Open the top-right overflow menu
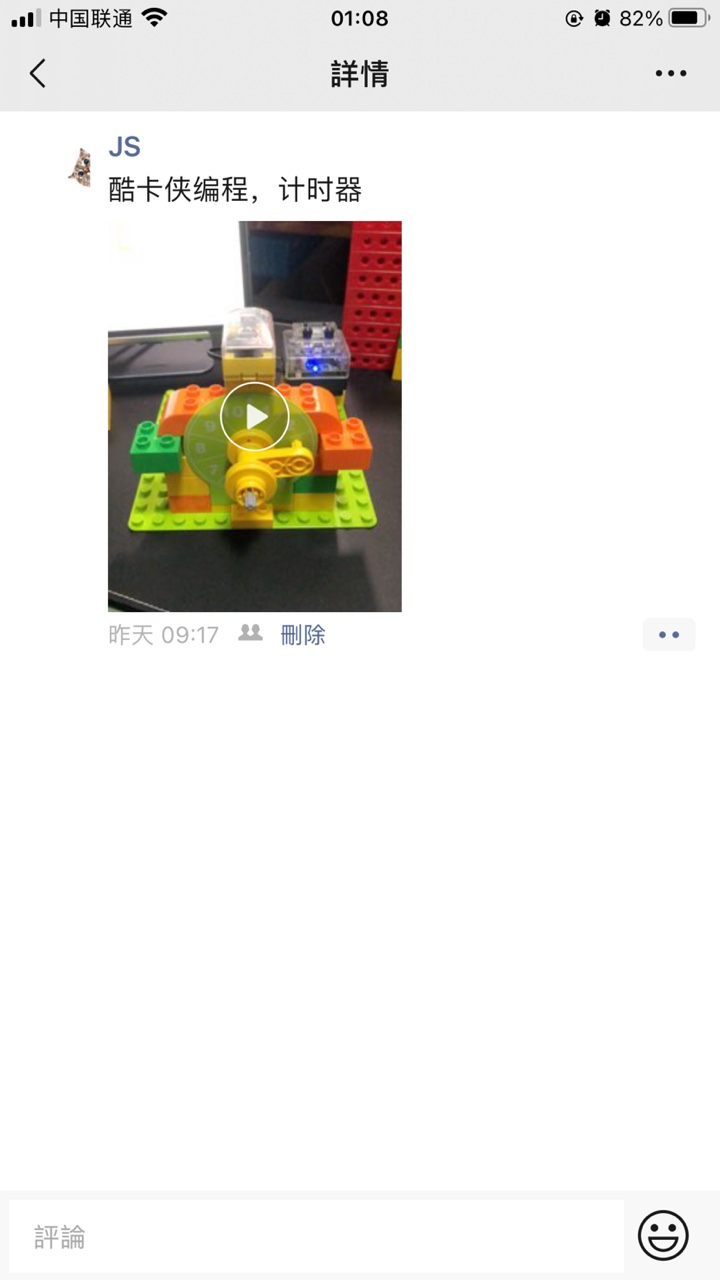The width and height of the screenshot is (720, 1280). point(670,73)
